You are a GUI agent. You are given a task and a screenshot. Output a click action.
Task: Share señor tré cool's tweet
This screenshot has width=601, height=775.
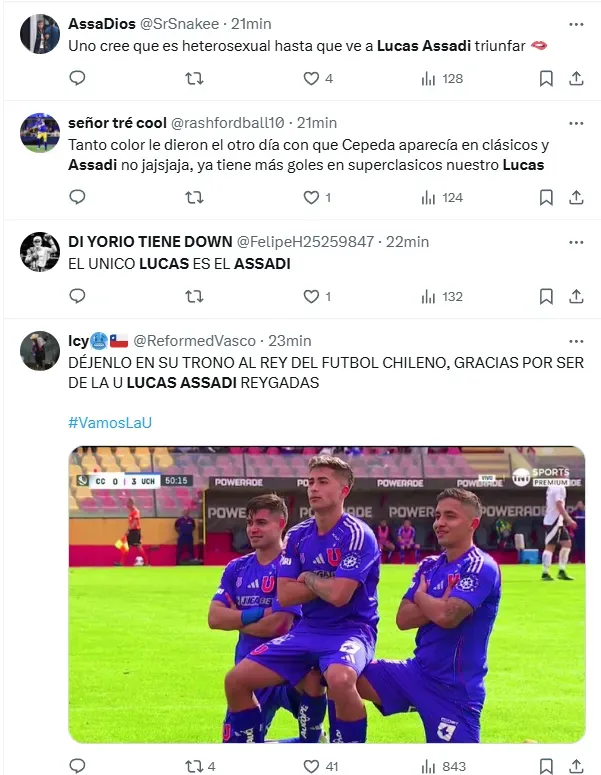(576, 197)
